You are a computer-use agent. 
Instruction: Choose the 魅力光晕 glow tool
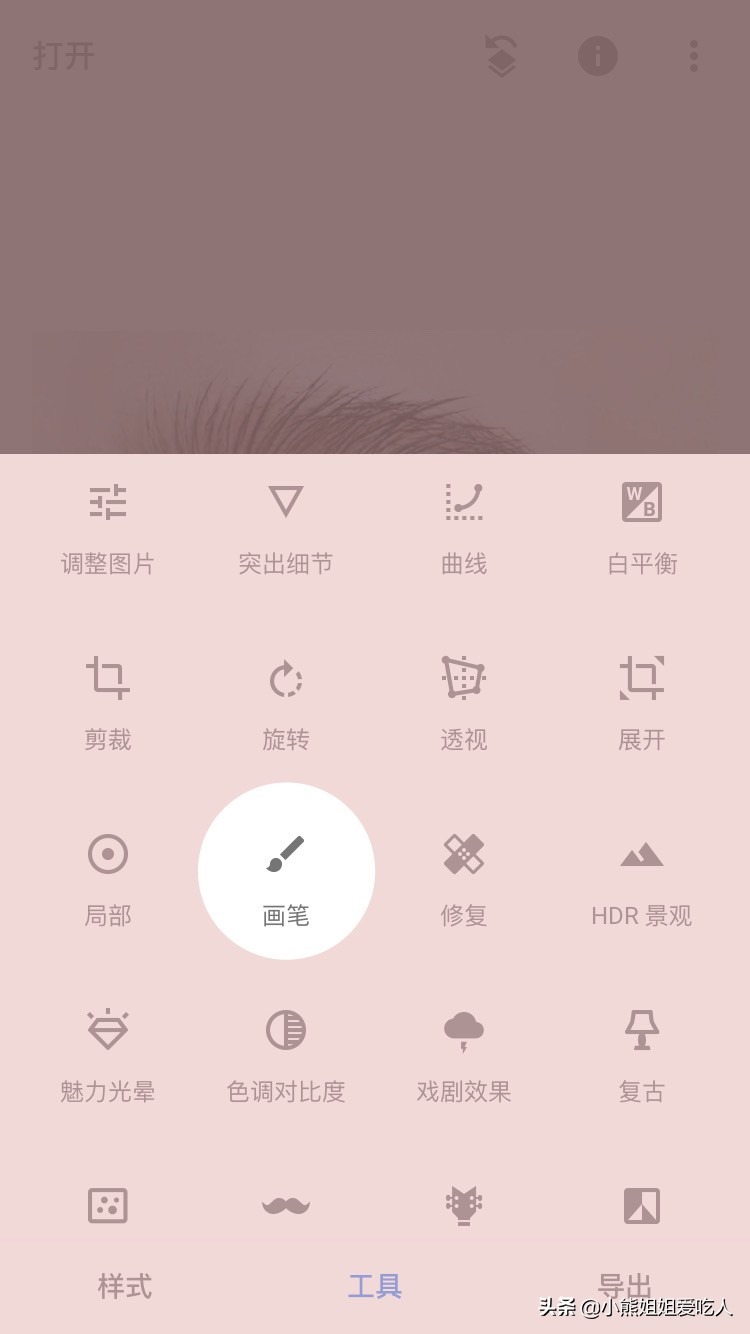pos(108,1055)
